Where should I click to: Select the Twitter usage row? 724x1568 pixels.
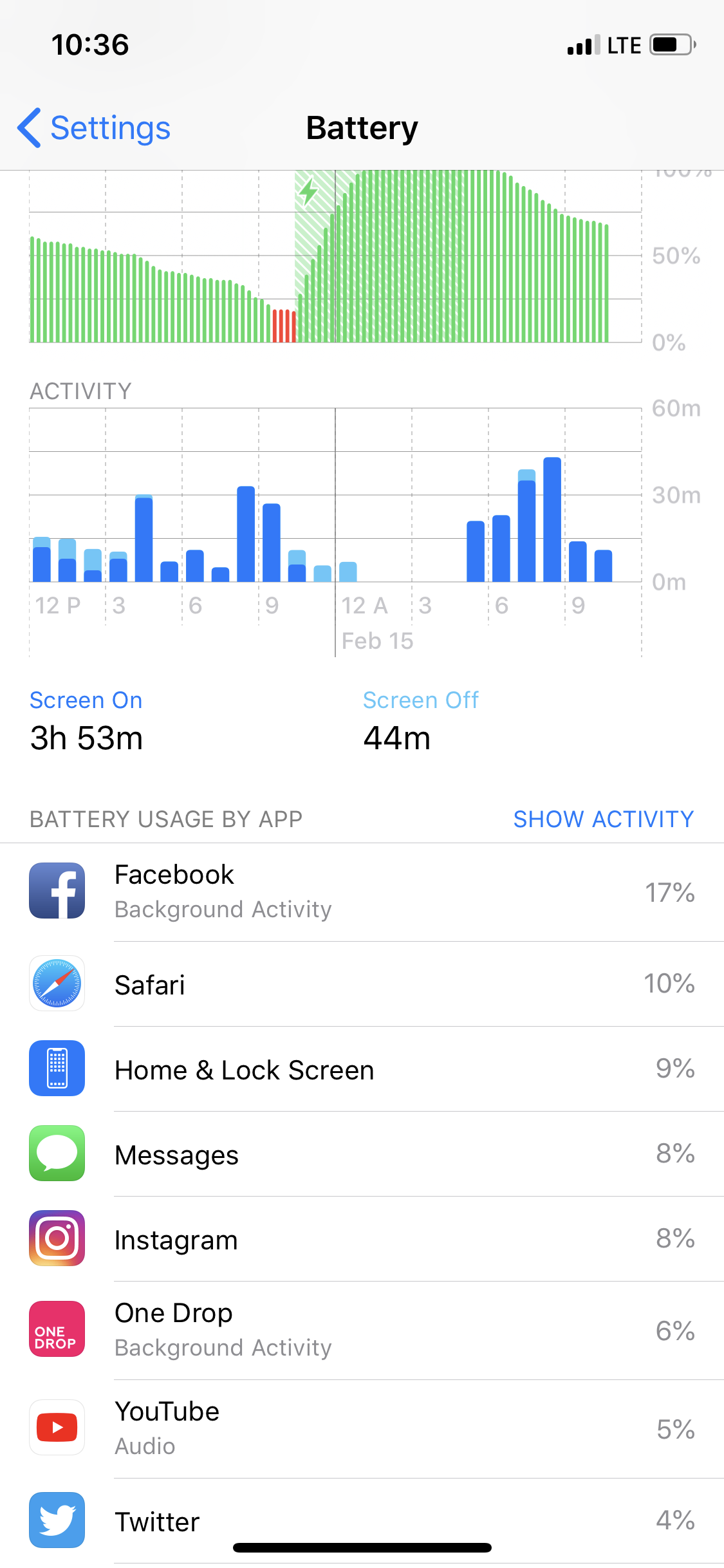point(362,1521)
